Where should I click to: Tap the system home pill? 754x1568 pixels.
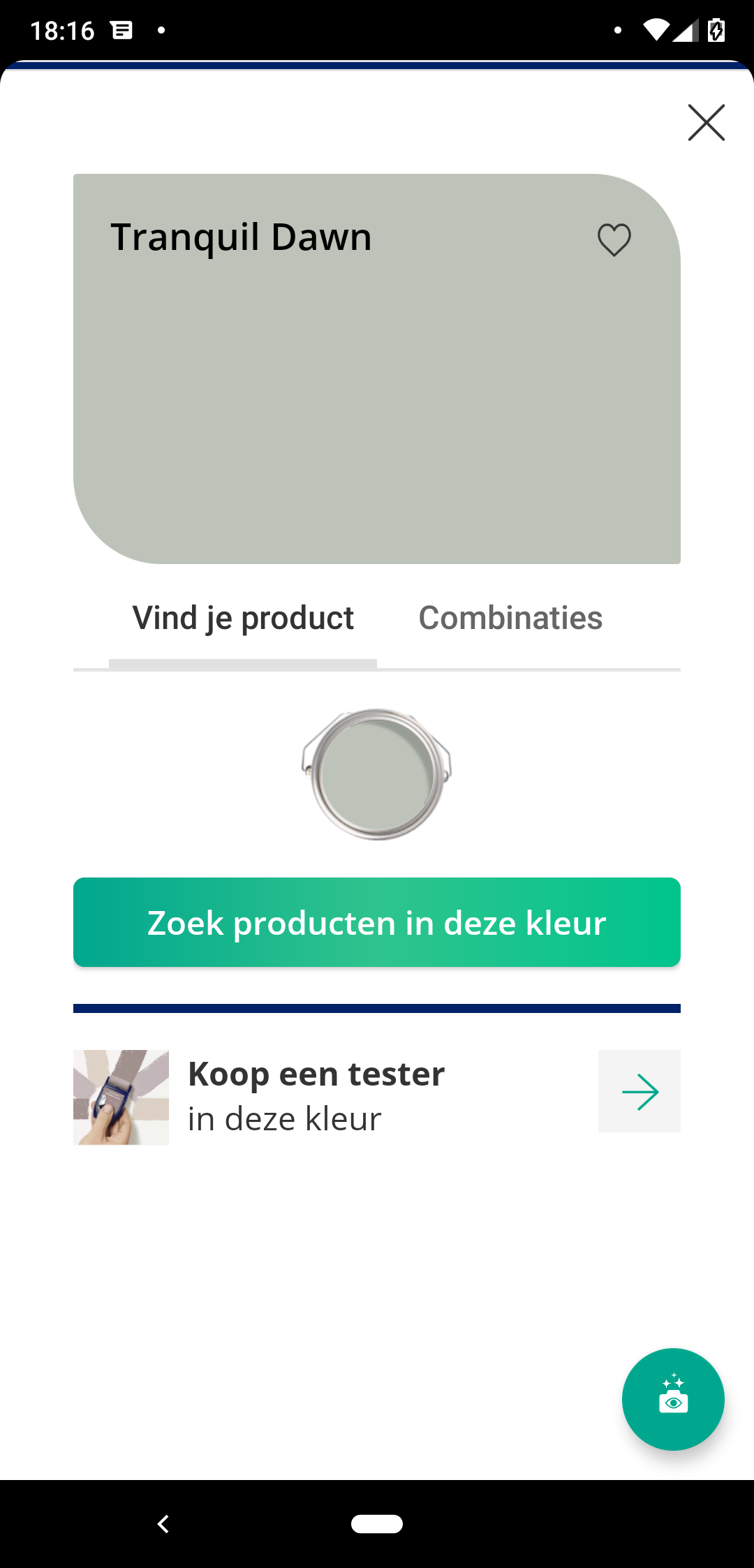coord(377,1524)
